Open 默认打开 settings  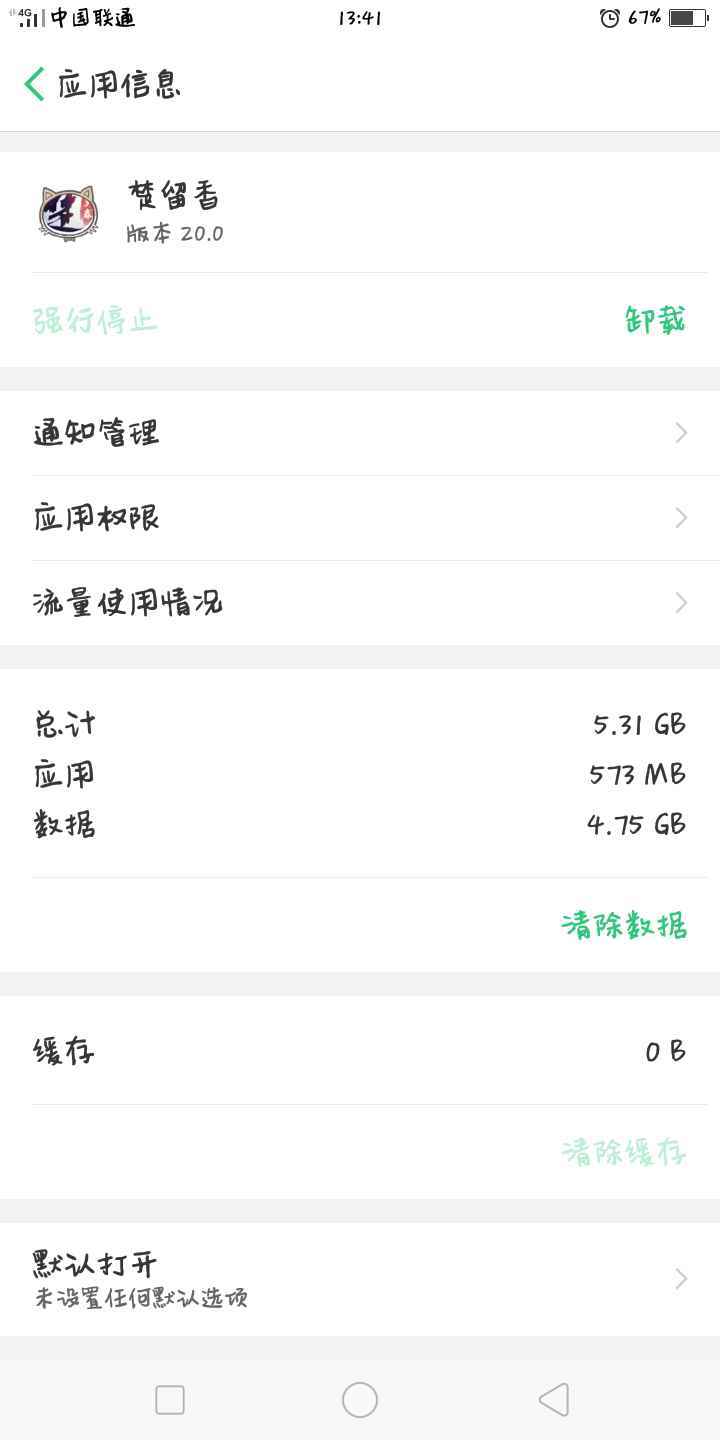[x=360, y=1279]
